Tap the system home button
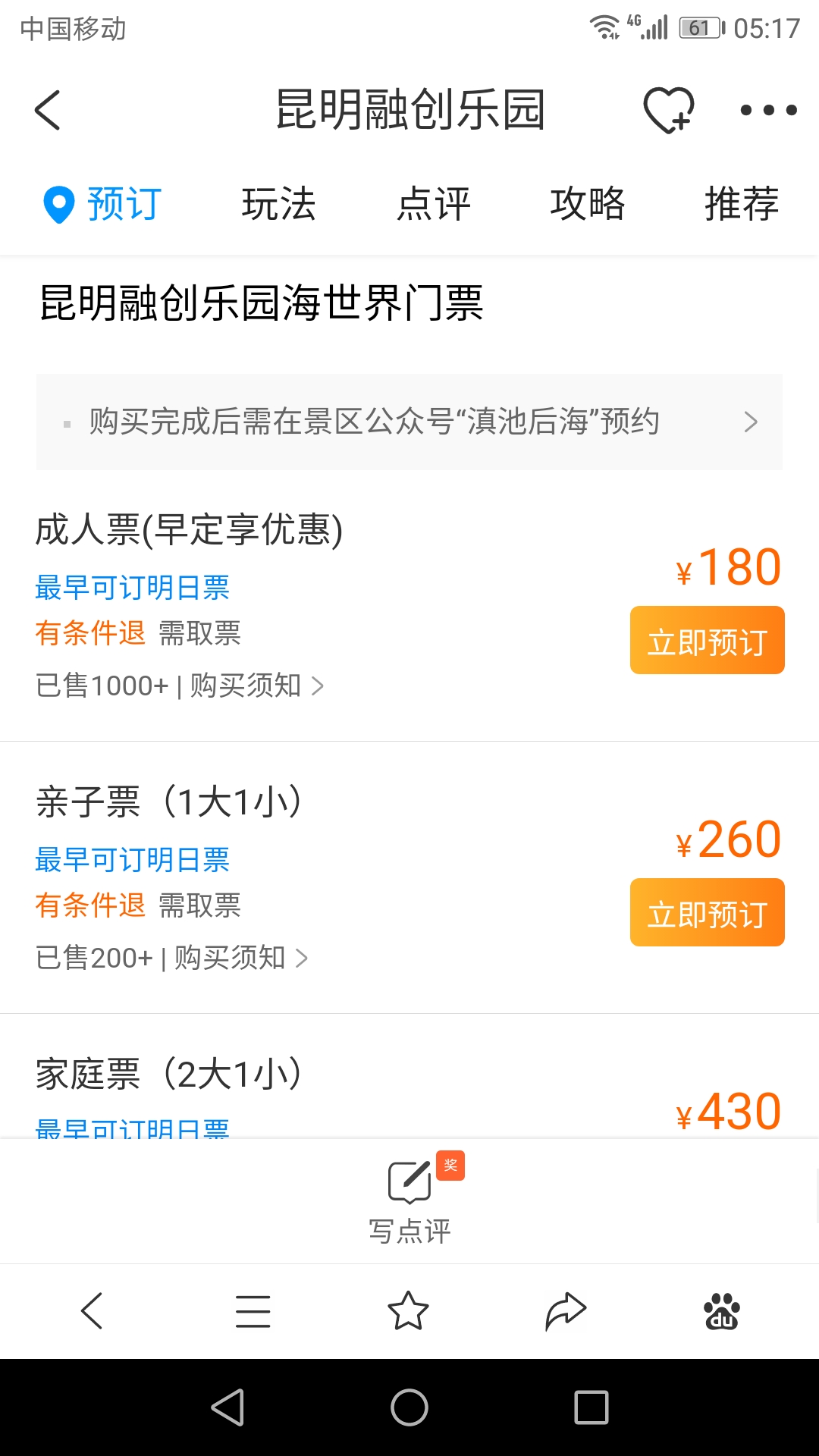Screen dimensions: 819x1456 pos(409,1408)
